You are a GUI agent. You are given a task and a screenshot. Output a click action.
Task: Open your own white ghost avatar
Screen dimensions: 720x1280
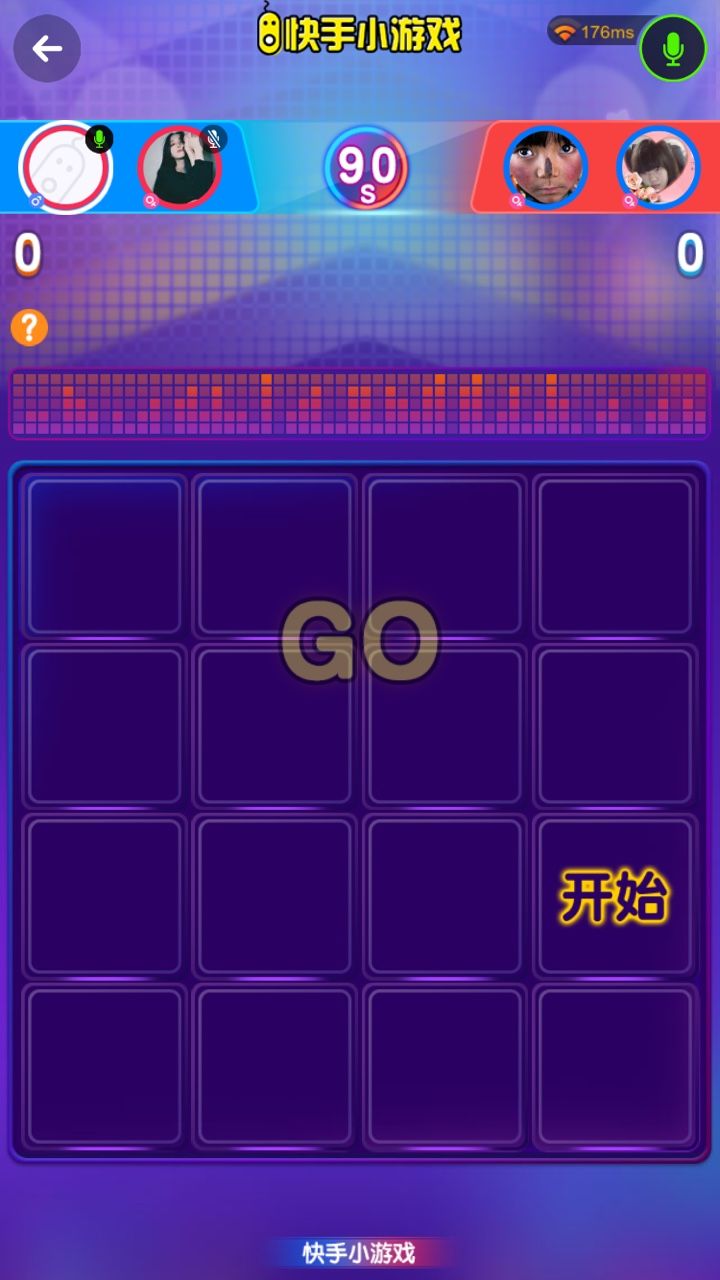coord(65,167)
